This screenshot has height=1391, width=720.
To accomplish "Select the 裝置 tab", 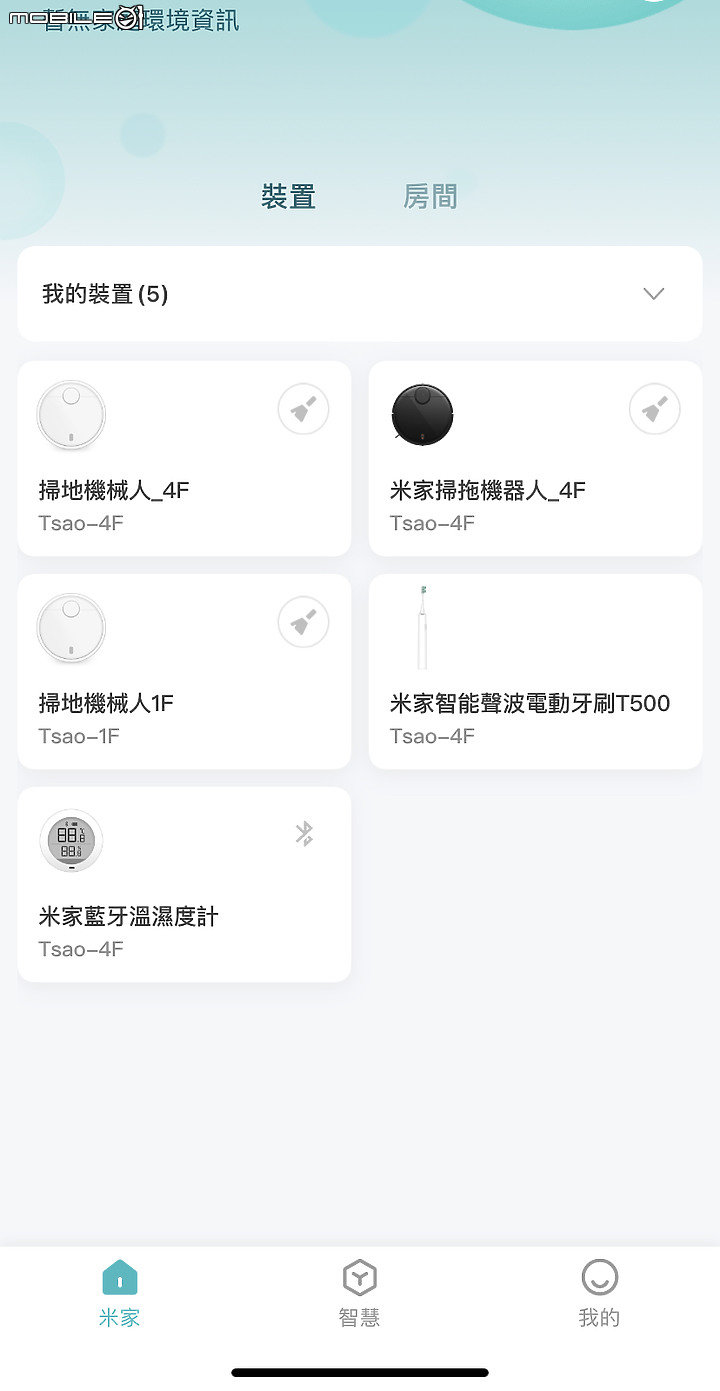I will coord(288,197).
